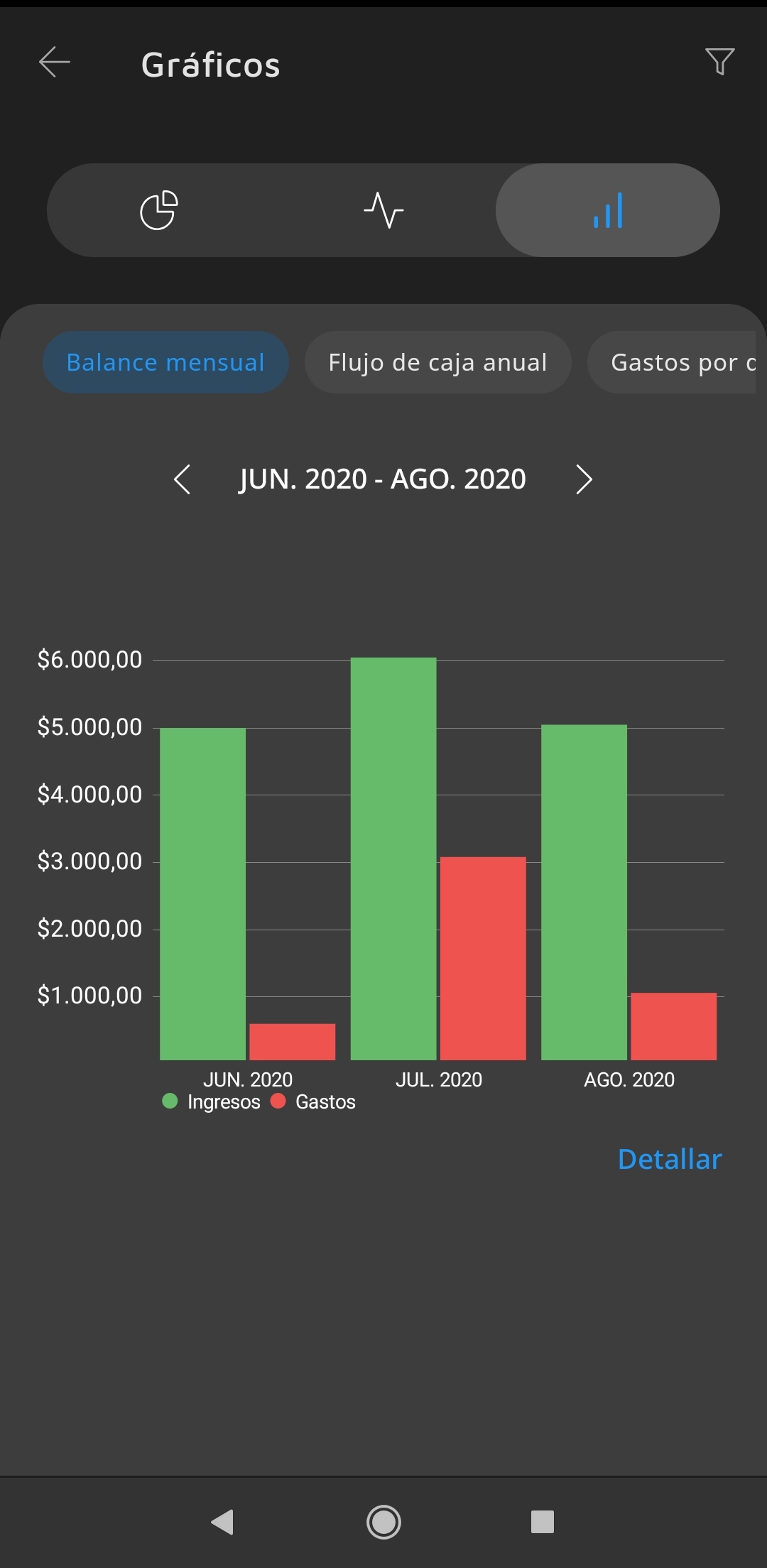Go to the system home screen
This screenshot has width=767, height=1568.
(383, 1522)
